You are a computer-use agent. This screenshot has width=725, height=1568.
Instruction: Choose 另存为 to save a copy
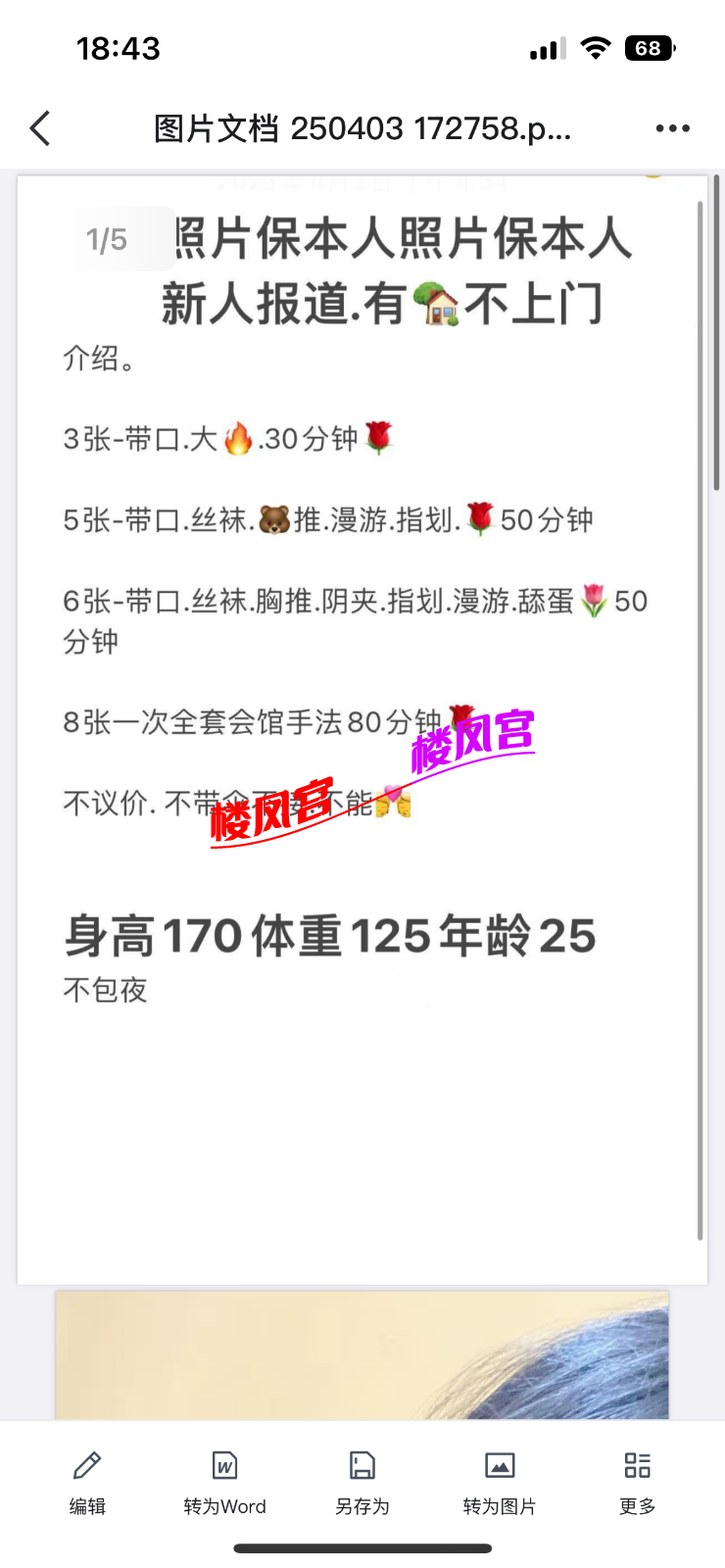coord(362,1482)
